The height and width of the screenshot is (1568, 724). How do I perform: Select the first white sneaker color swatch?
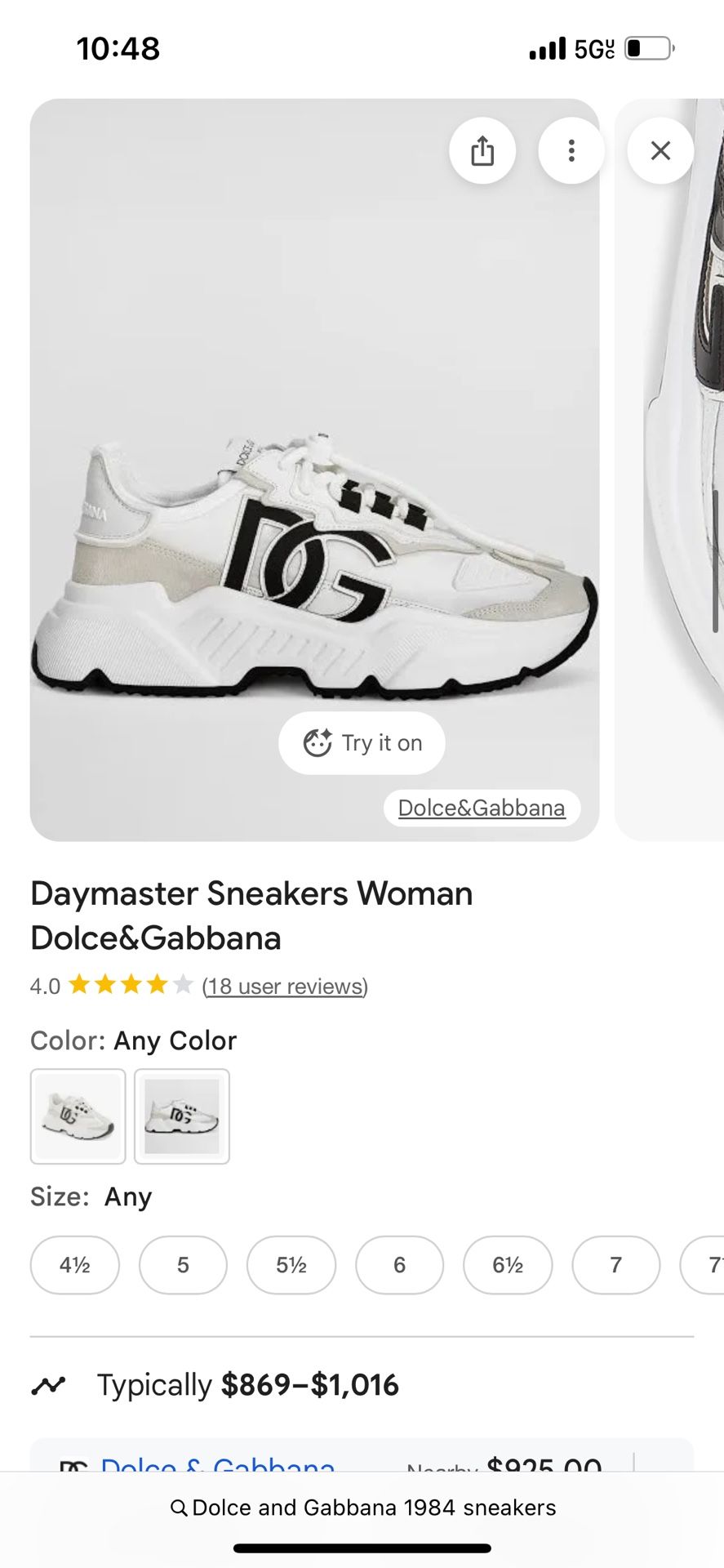(x=78, y=1116)
